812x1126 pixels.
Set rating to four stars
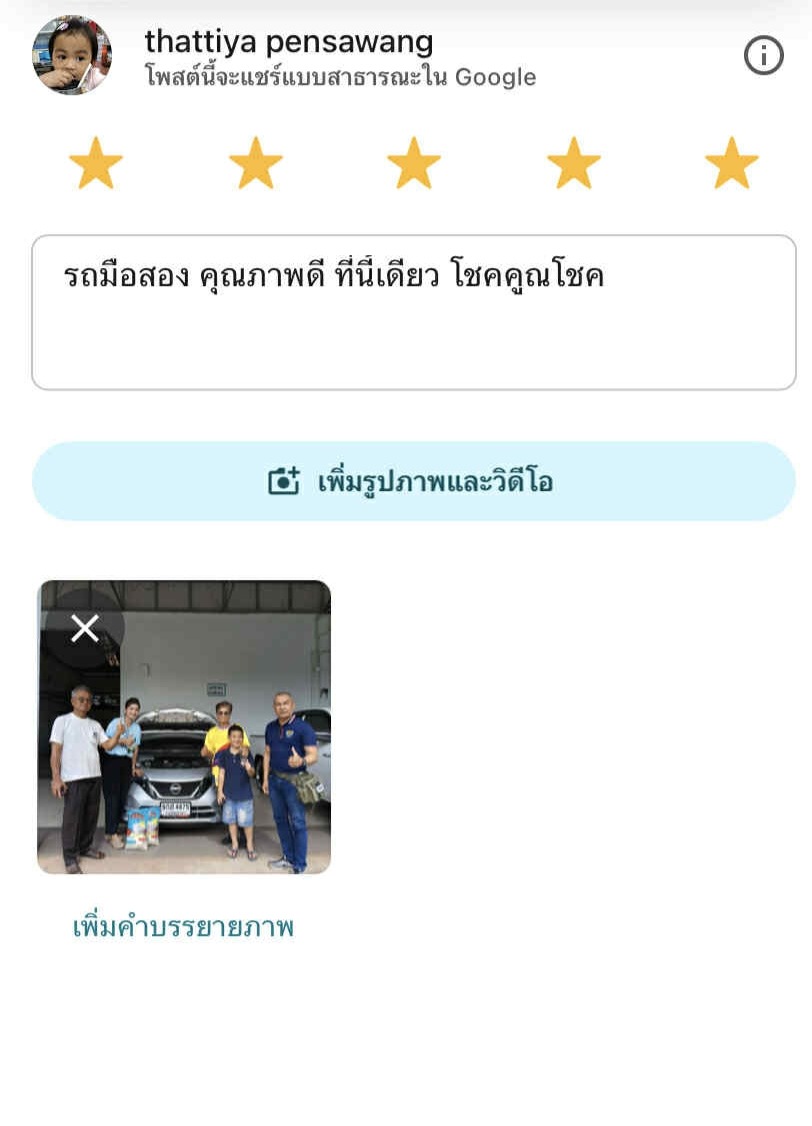click(x=573, y=164)
